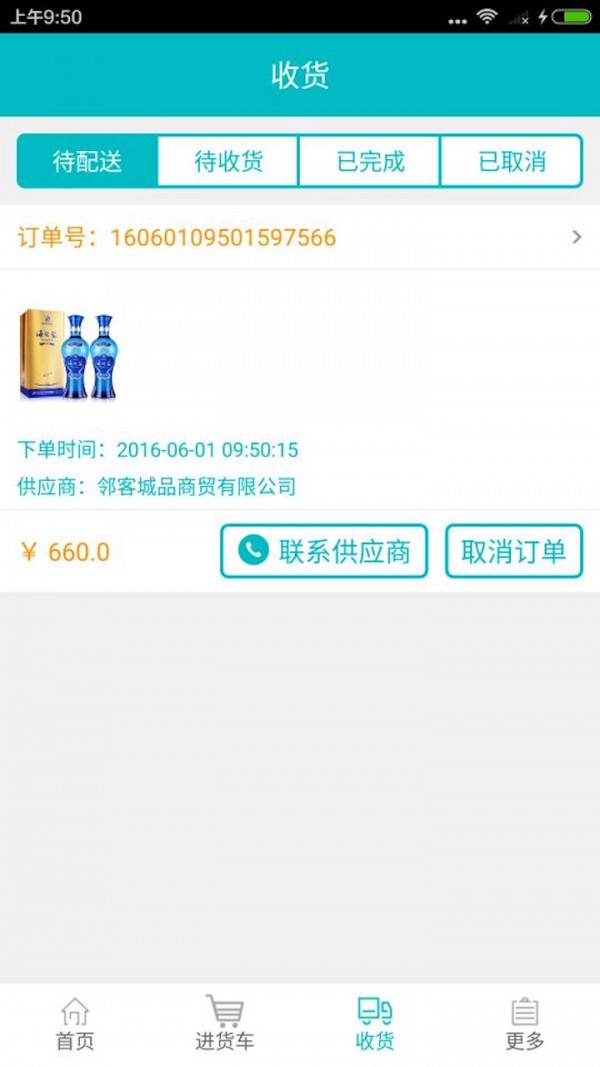The image size is (600, 1067).
Task: Tap the blue liquor bottles product image
Action: pos(67,354)
